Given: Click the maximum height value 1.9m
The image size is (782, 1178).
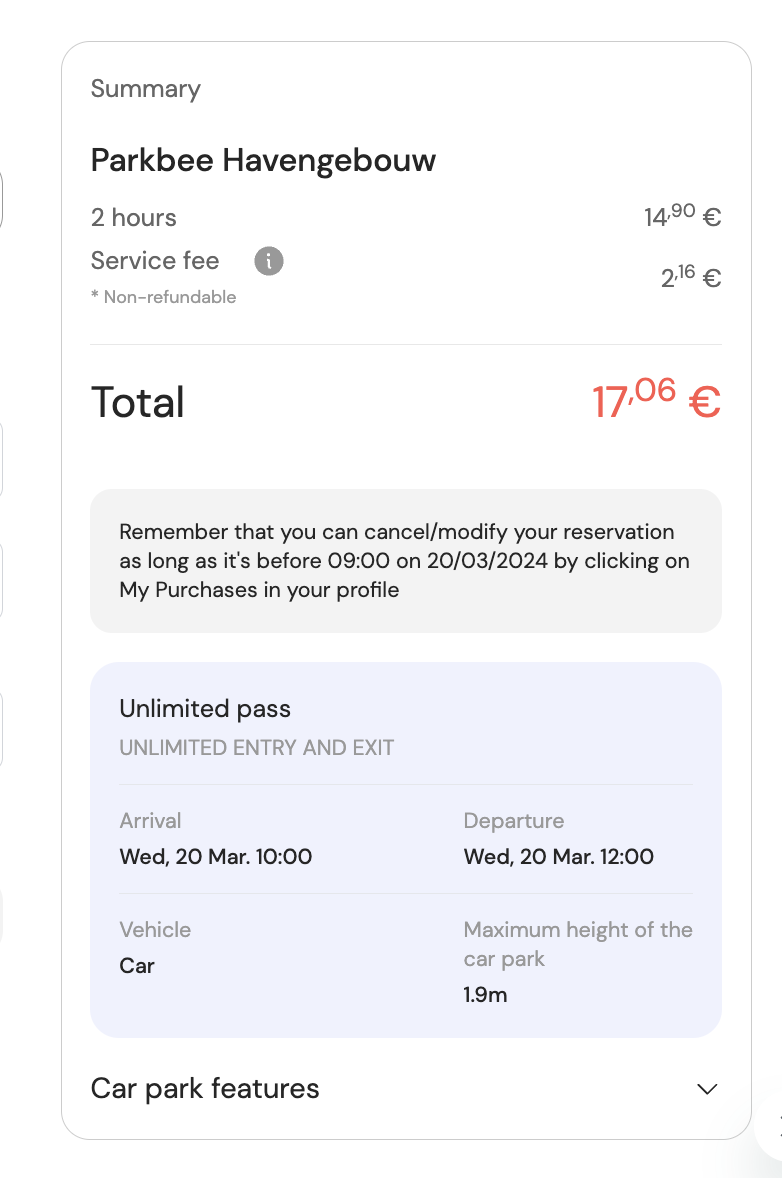Looking at the screenshot, I should coord(486,995).
